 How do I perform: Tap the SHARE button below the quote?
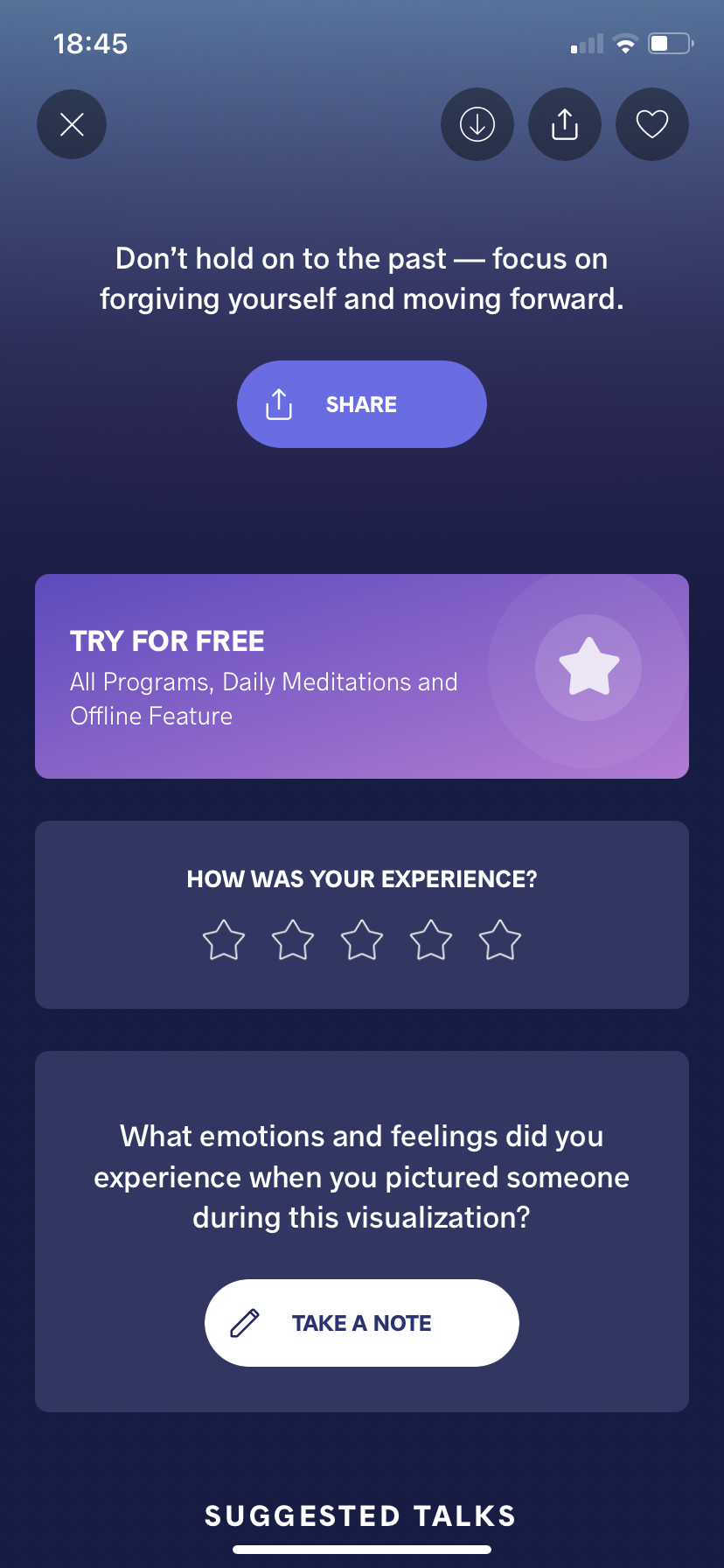(x=361, y=403)
